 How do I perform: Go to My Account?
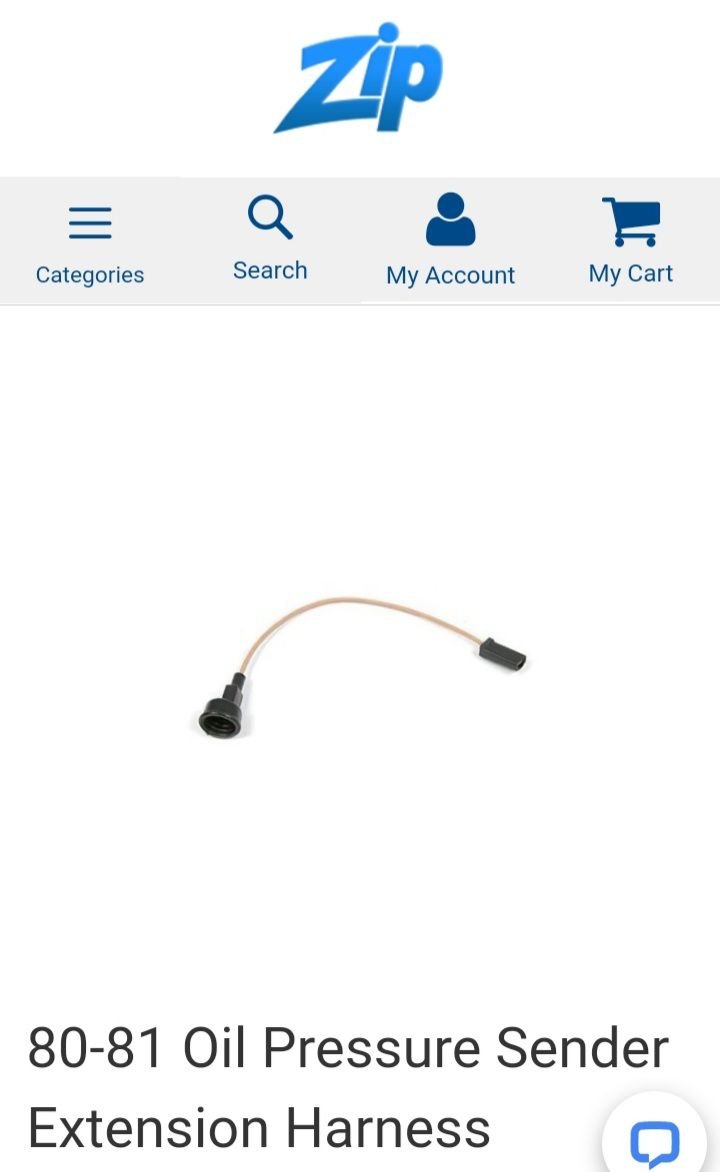[450, 240]
